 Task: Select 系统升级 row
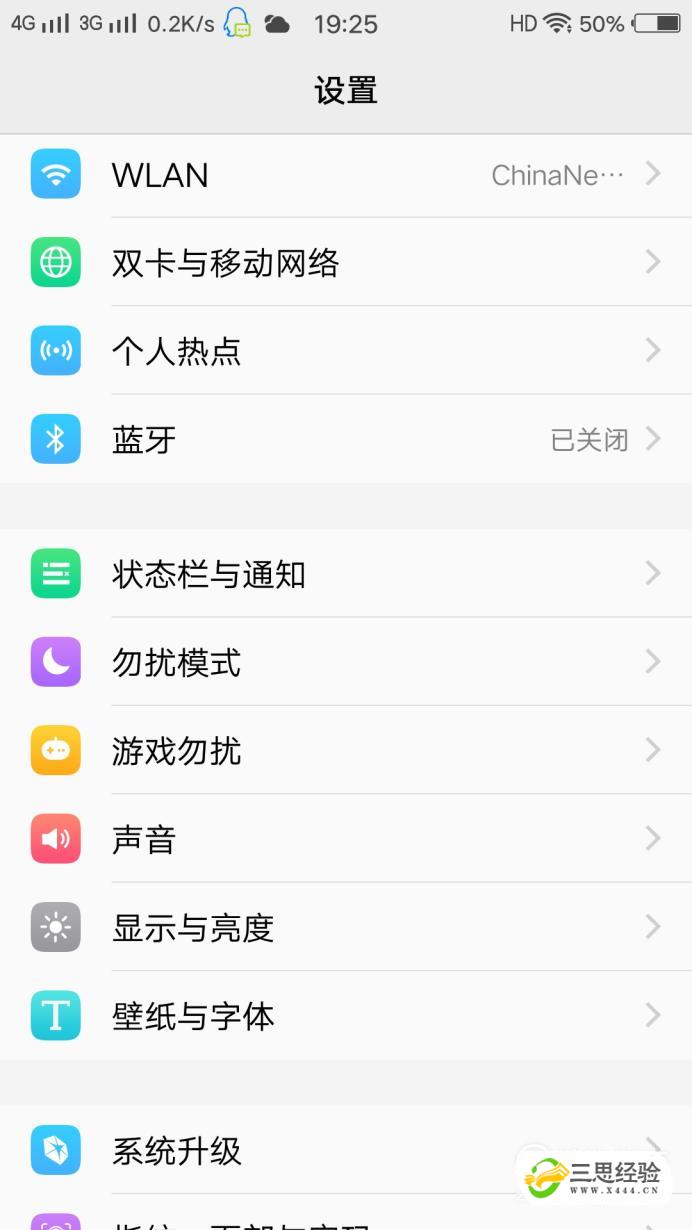300,1150
